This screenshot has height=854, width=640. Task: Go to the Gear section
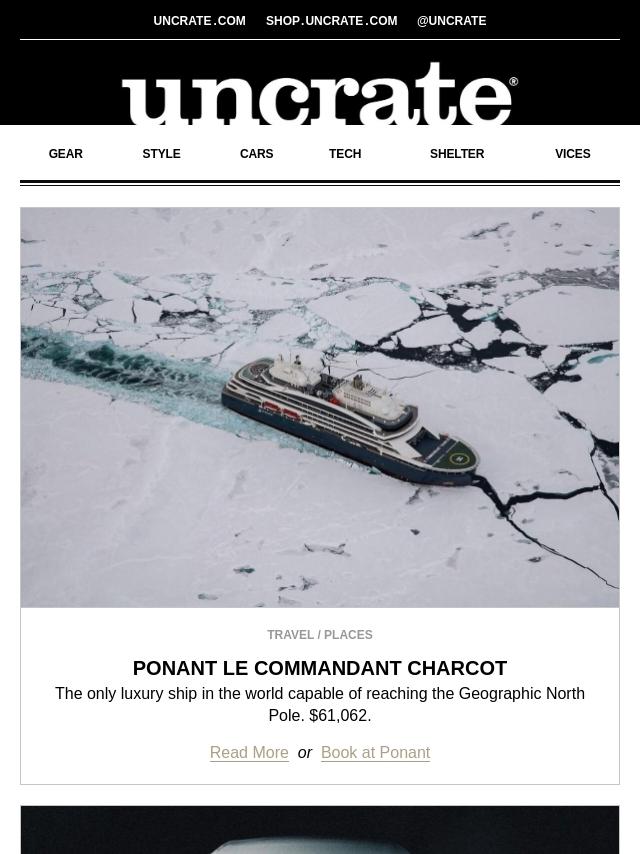(65, 154)
